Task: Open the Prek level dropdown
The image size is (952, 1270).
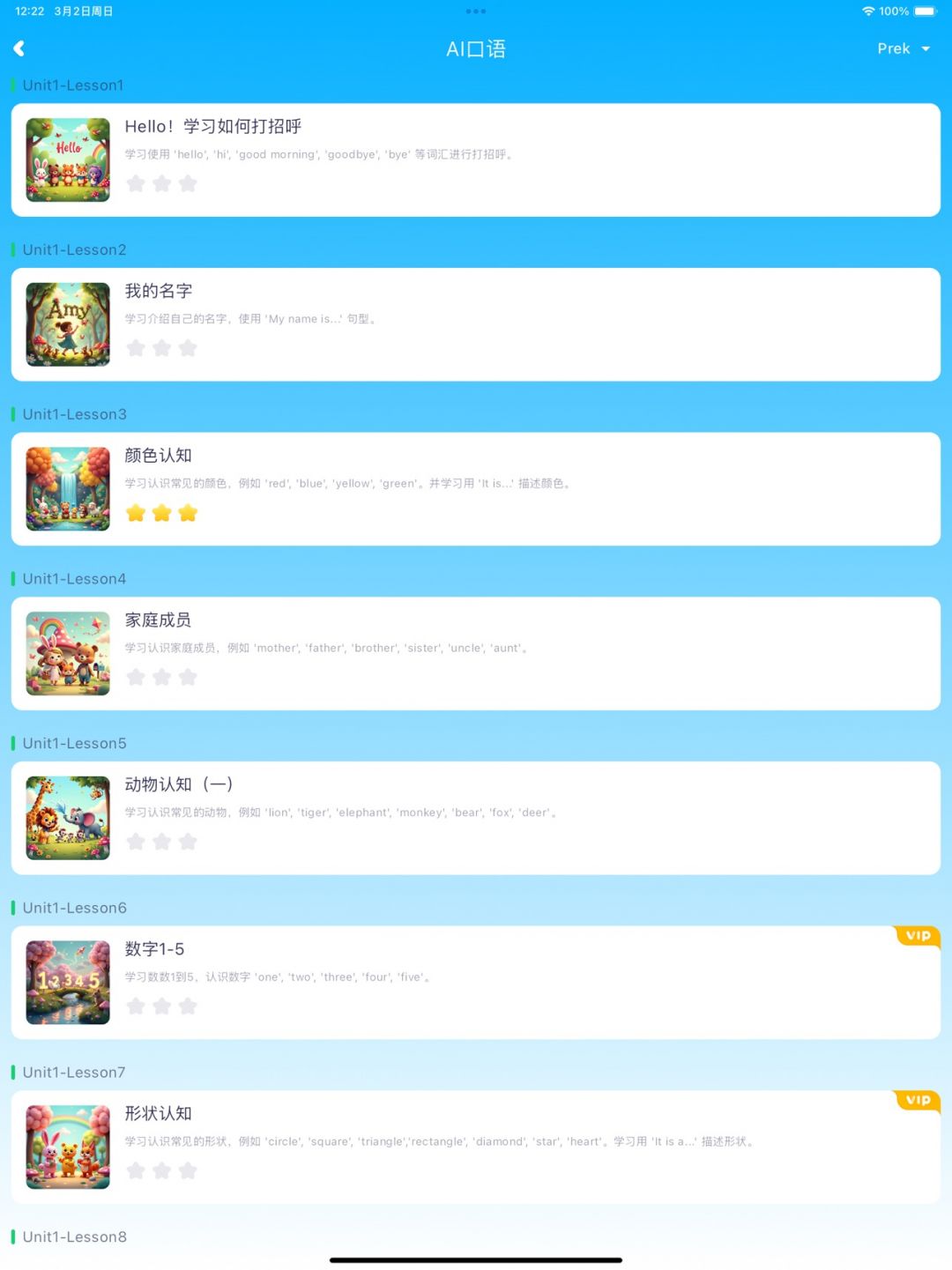Action: pyautogui.click(x=903, y=48)
